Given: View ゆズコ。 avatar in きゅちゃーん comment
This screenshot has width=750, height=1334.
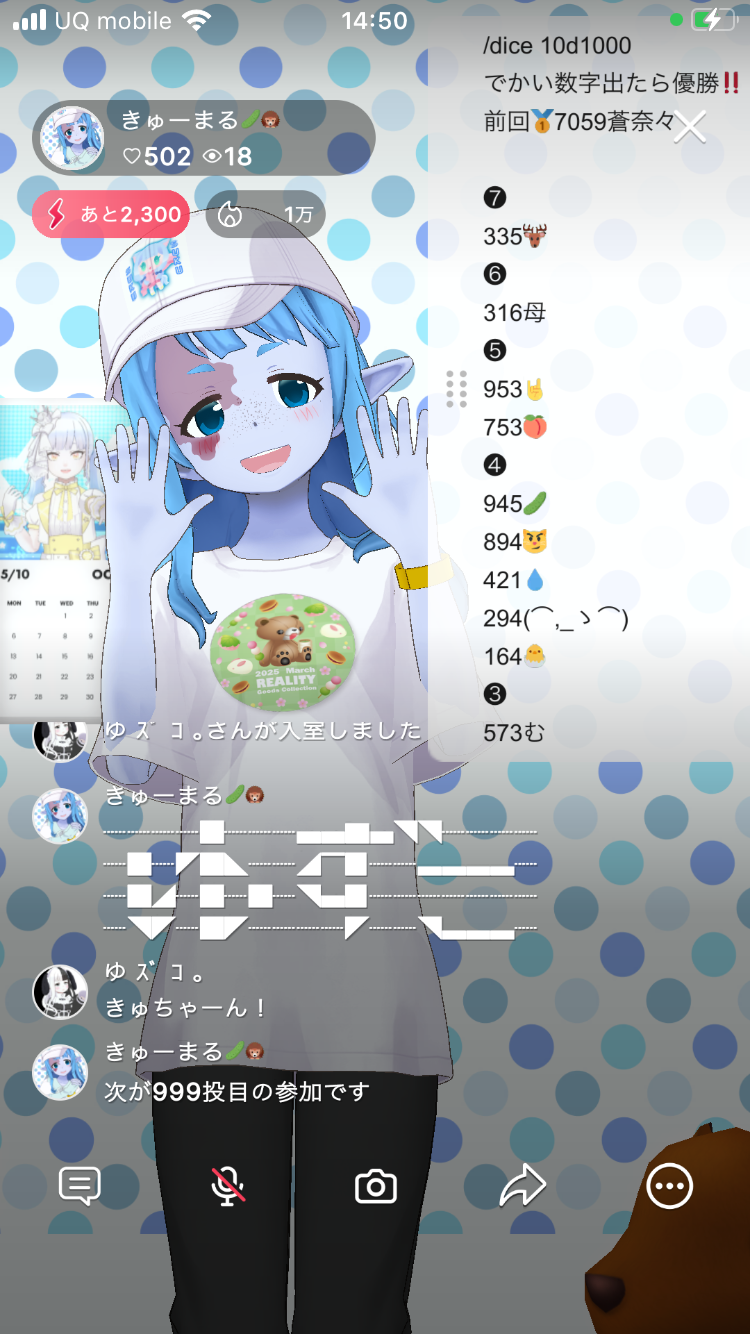Looking at the screenshot, I should click(60, 991).
